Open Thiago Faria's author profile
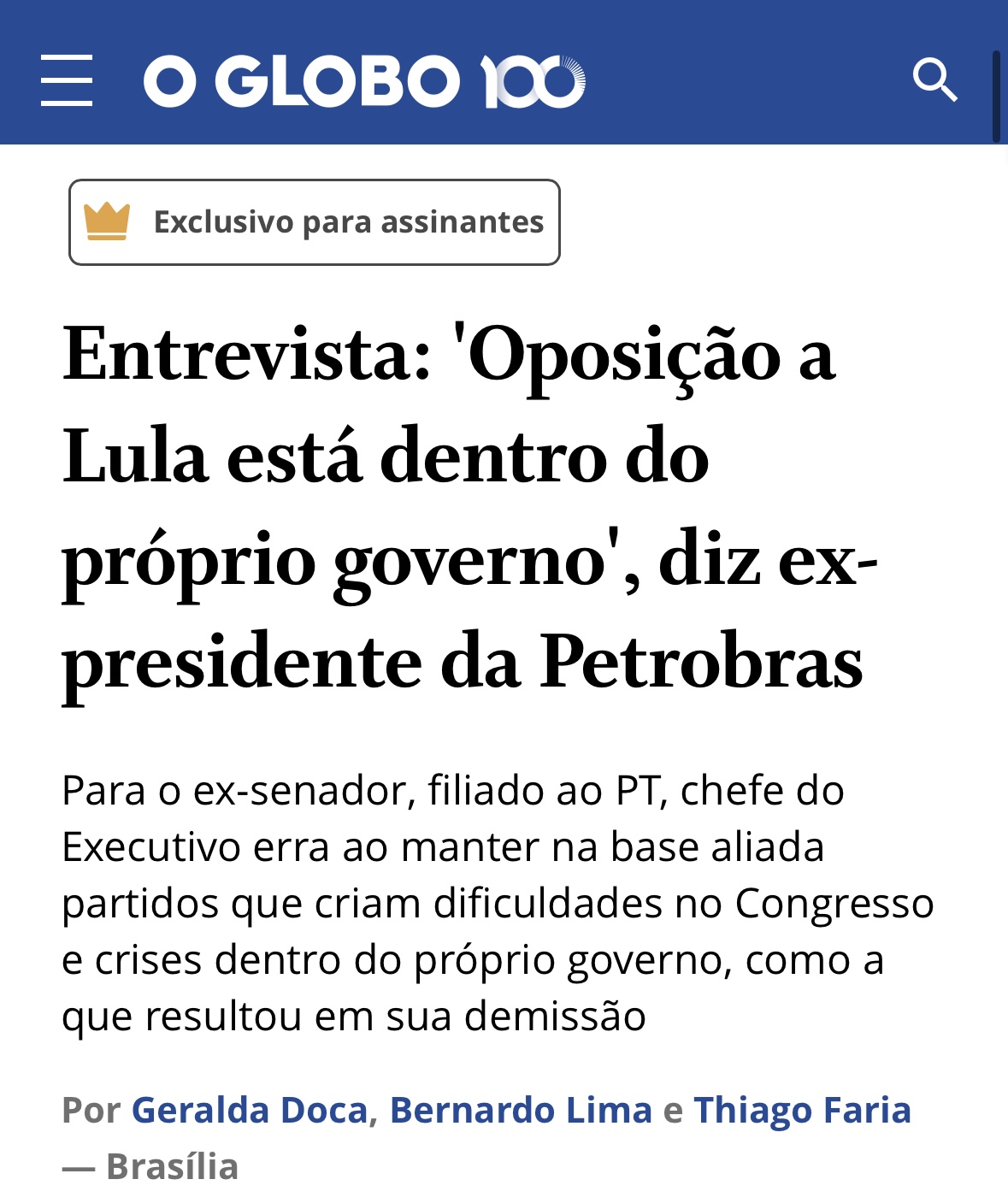 click(801, 1110)
